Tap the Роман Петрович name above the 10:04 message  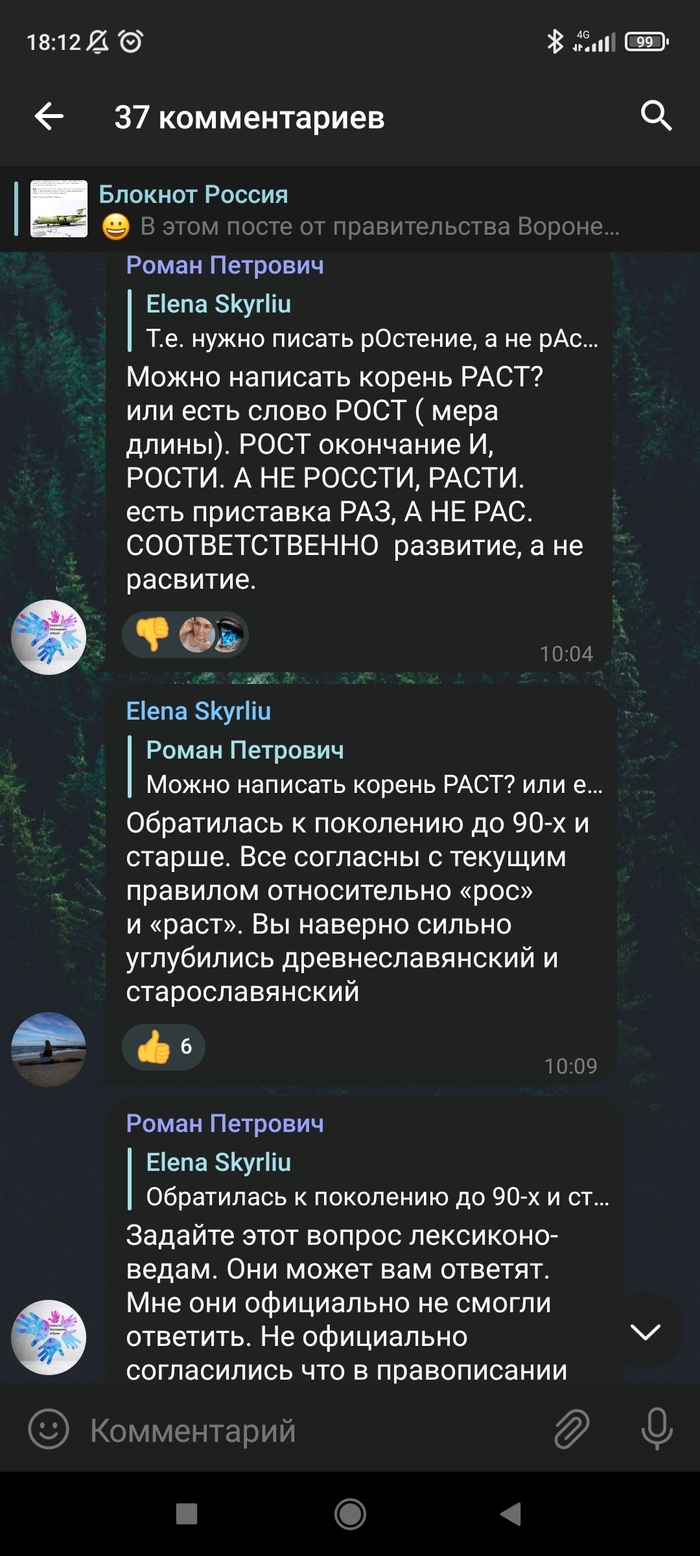click(224, 265)
